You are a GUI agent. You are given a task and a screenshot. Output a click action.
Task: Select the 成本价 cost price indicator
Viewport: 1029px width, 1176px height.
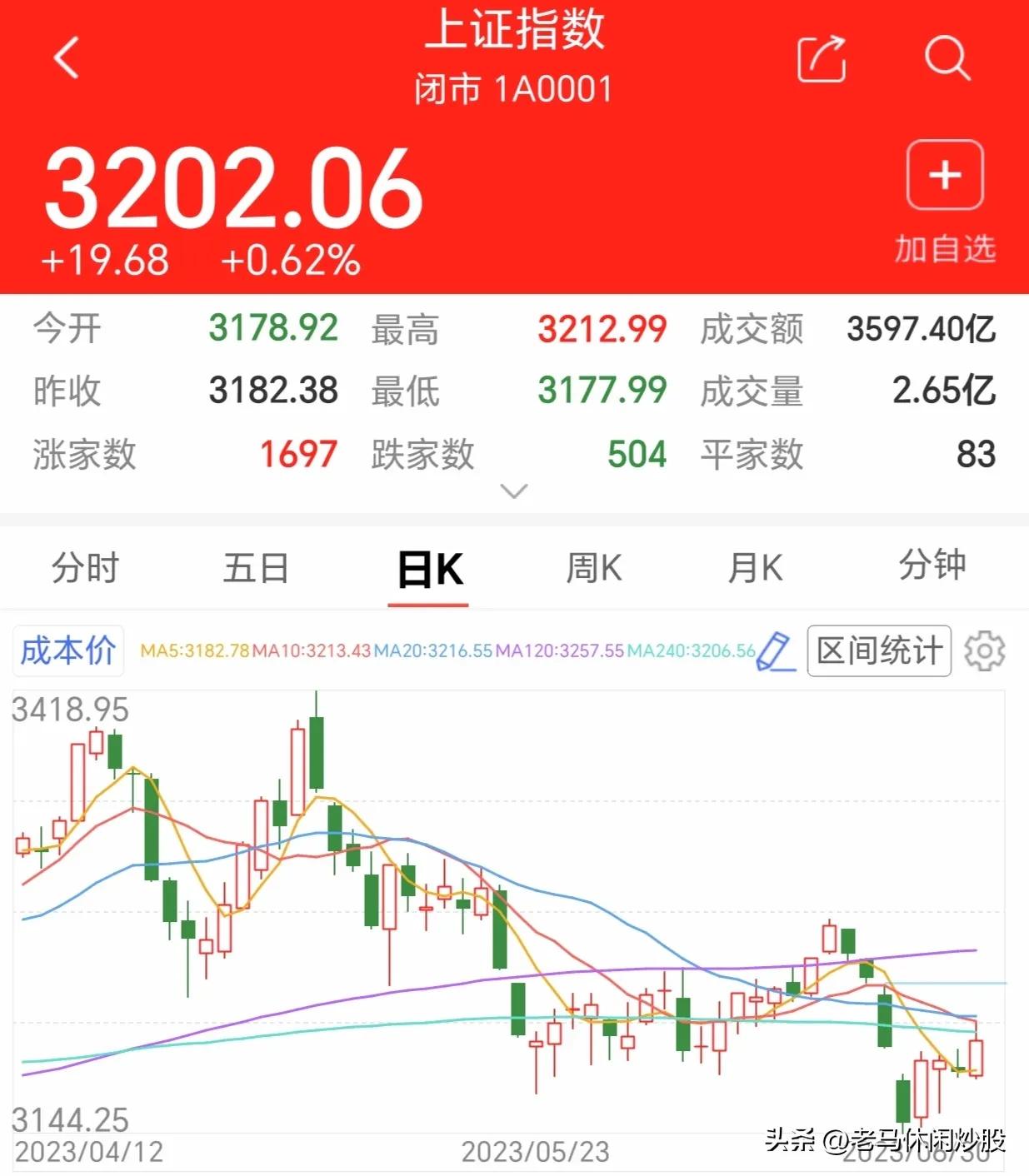point(67,650)
